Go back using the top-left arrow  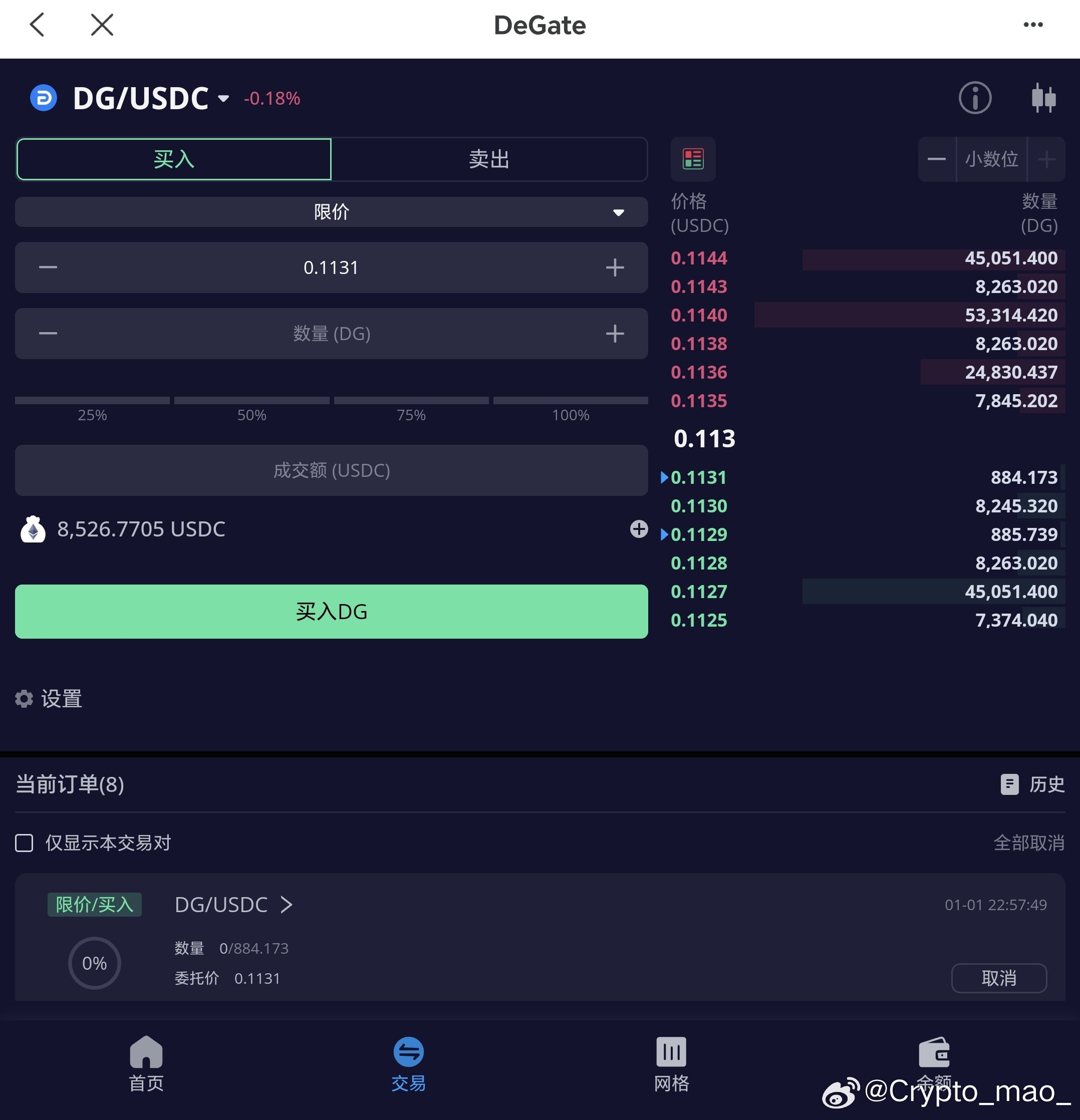coord(37,25)
